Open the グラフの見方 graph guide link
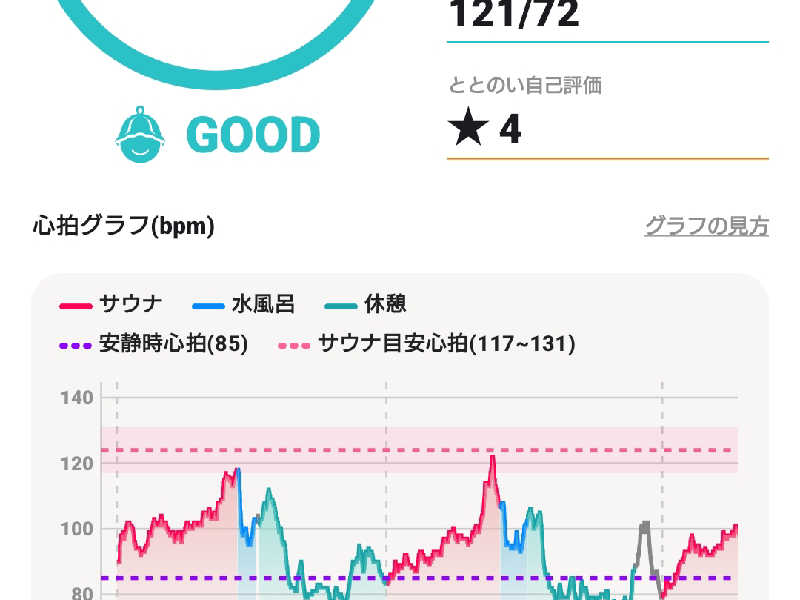The image size is (800, 600). pos(706,226)
